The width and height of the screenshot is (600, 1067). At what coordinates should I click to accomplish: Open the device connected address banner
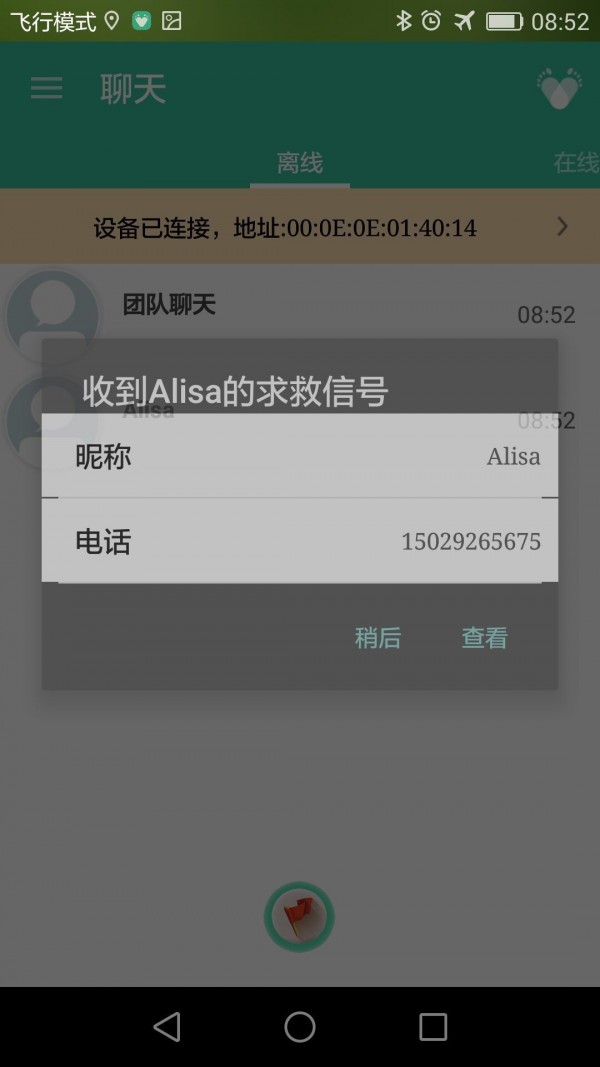[300, 227]
